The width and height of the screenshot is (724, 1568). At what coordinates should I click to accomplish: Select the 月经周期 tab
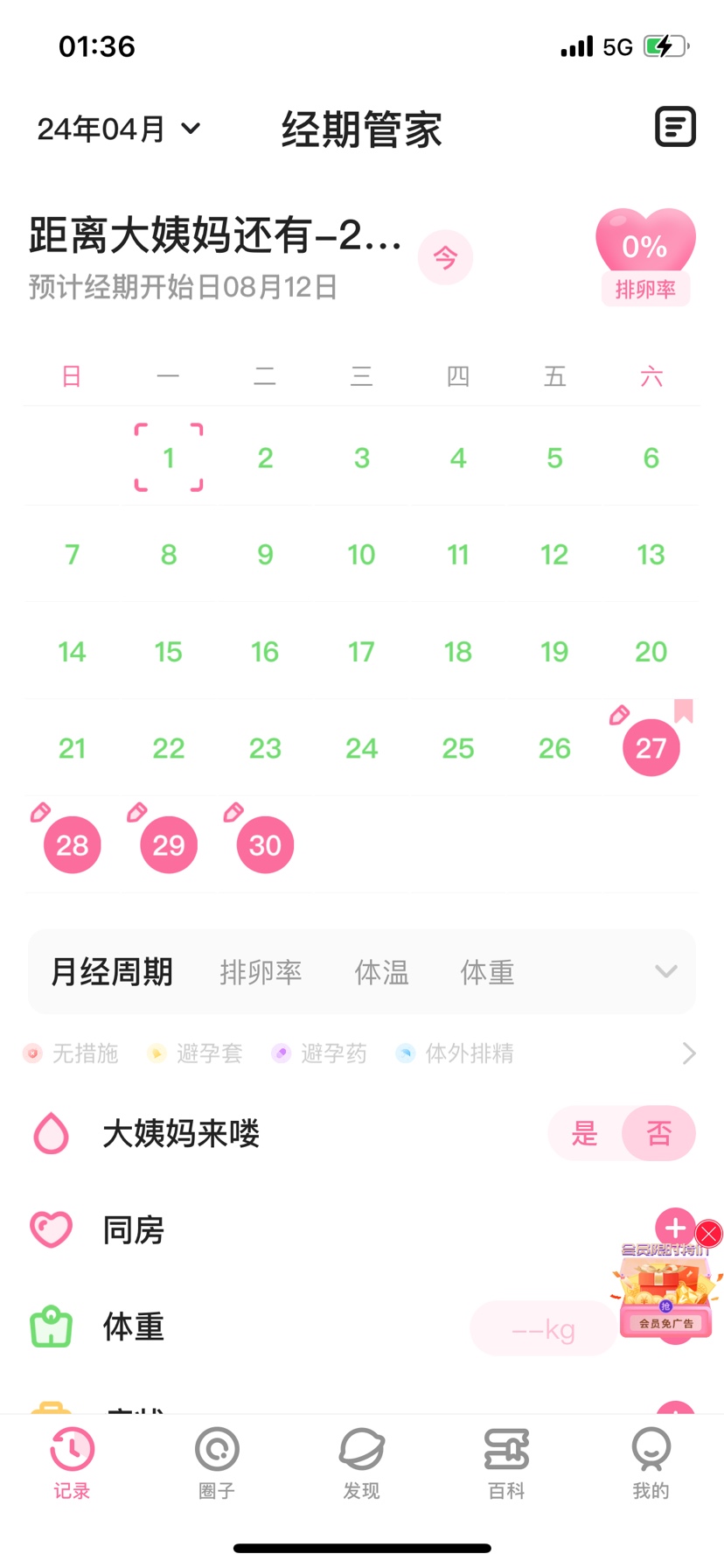point(112,972)
